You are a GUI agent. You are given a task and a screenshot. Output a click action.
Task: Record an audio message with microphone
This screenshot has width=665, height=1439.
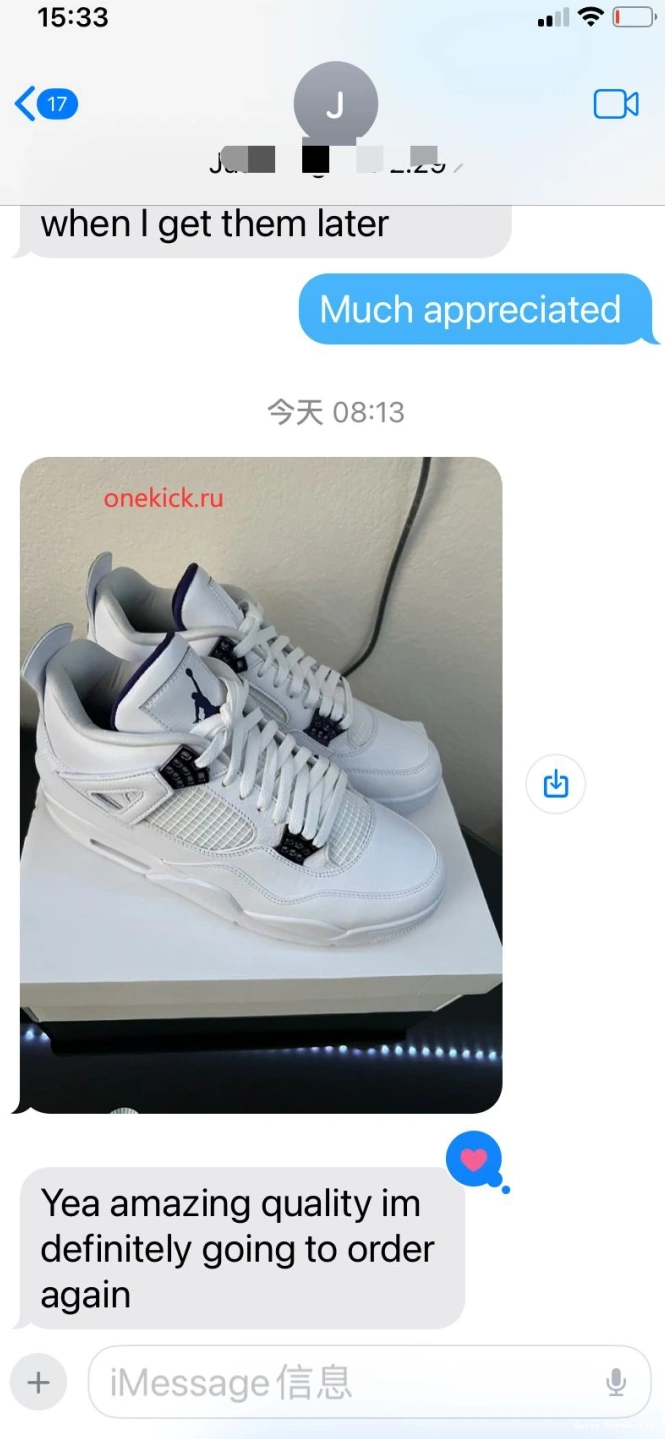[616, 1383]
